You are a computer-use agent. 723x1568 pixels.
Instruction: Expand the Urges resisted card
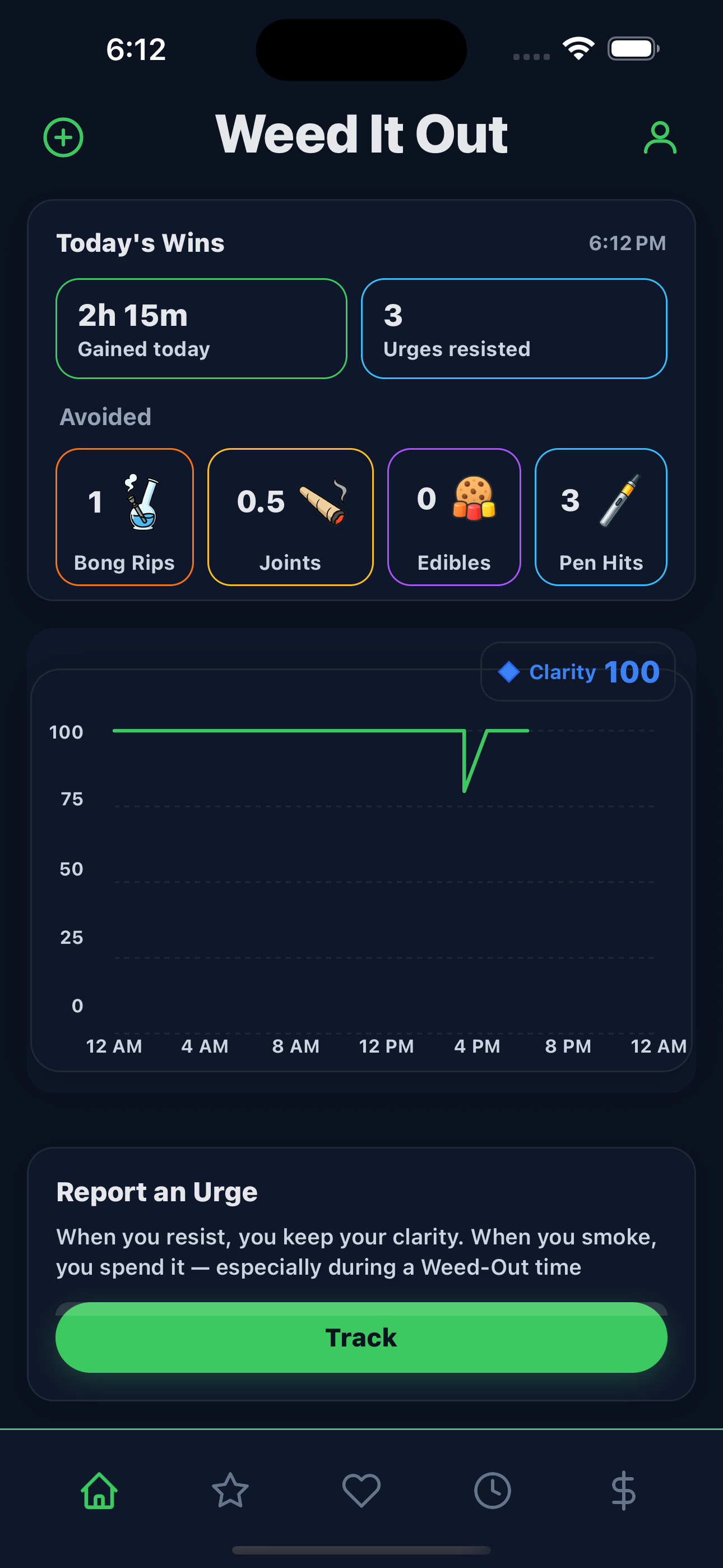[515, 329]
